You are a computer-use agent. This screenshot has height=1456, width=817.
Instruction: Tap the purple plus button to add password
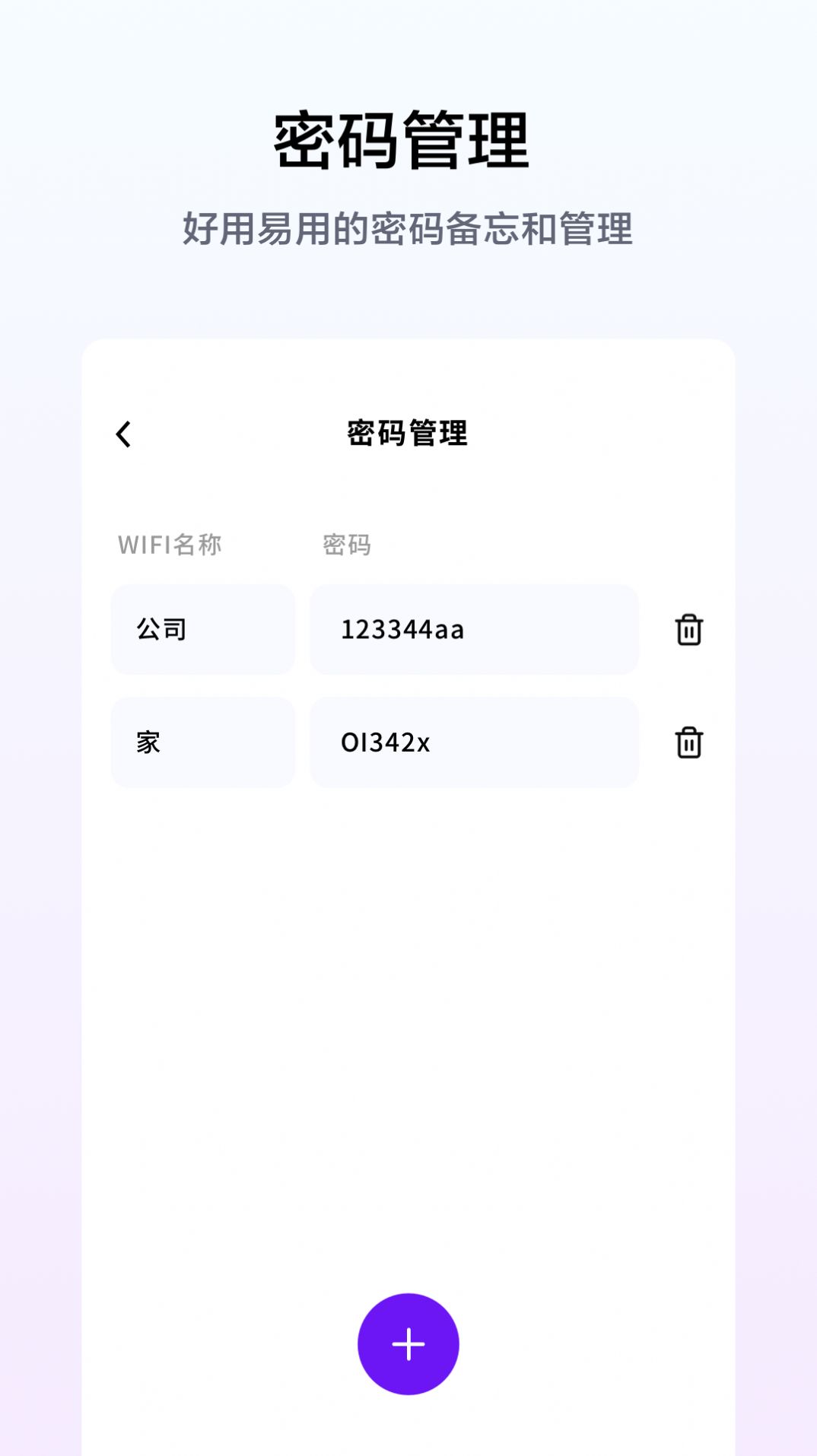pyautogui.click(x=408, y=1343)
